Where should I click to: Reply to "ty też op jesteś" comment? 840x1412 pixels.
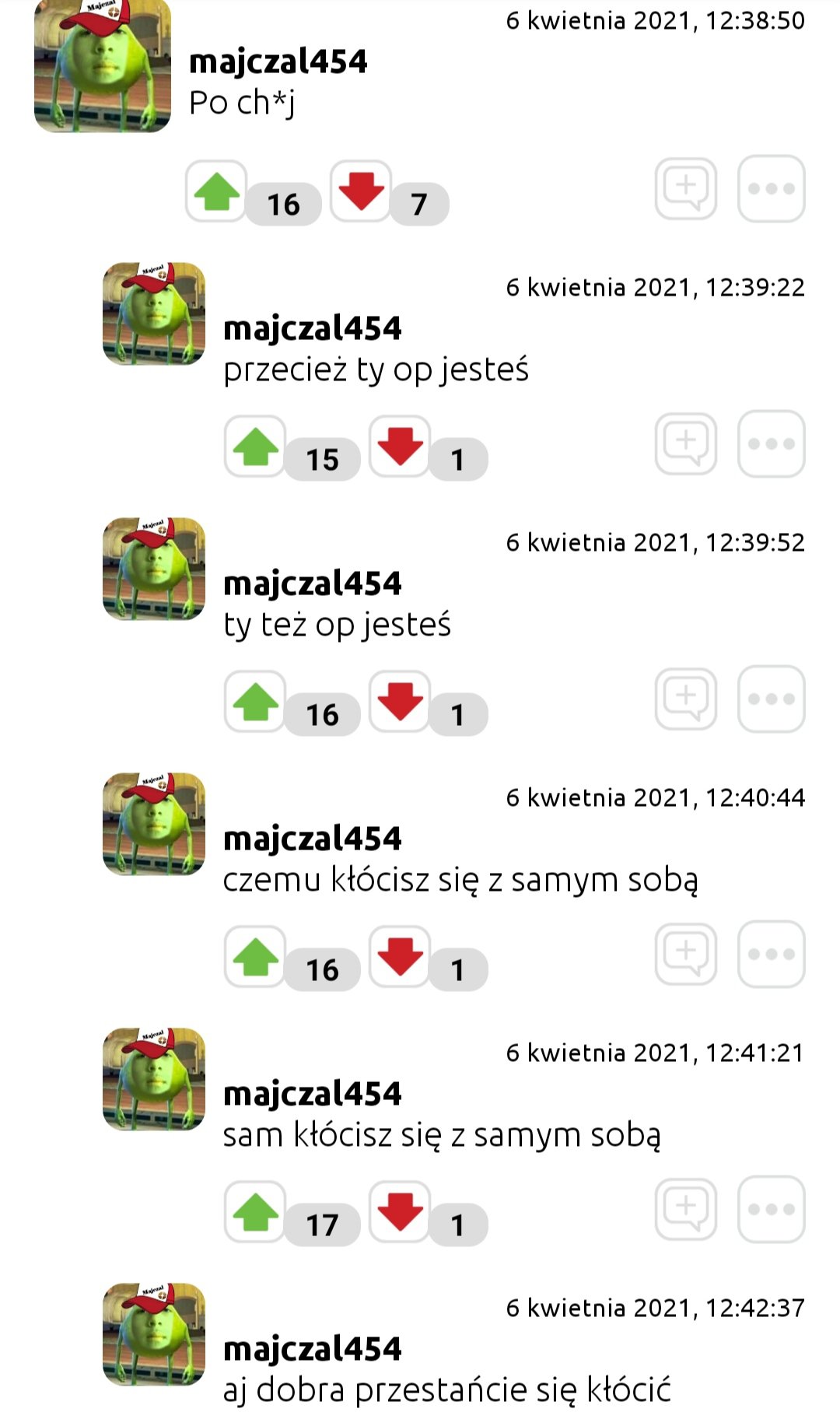[x=686, y=699]
